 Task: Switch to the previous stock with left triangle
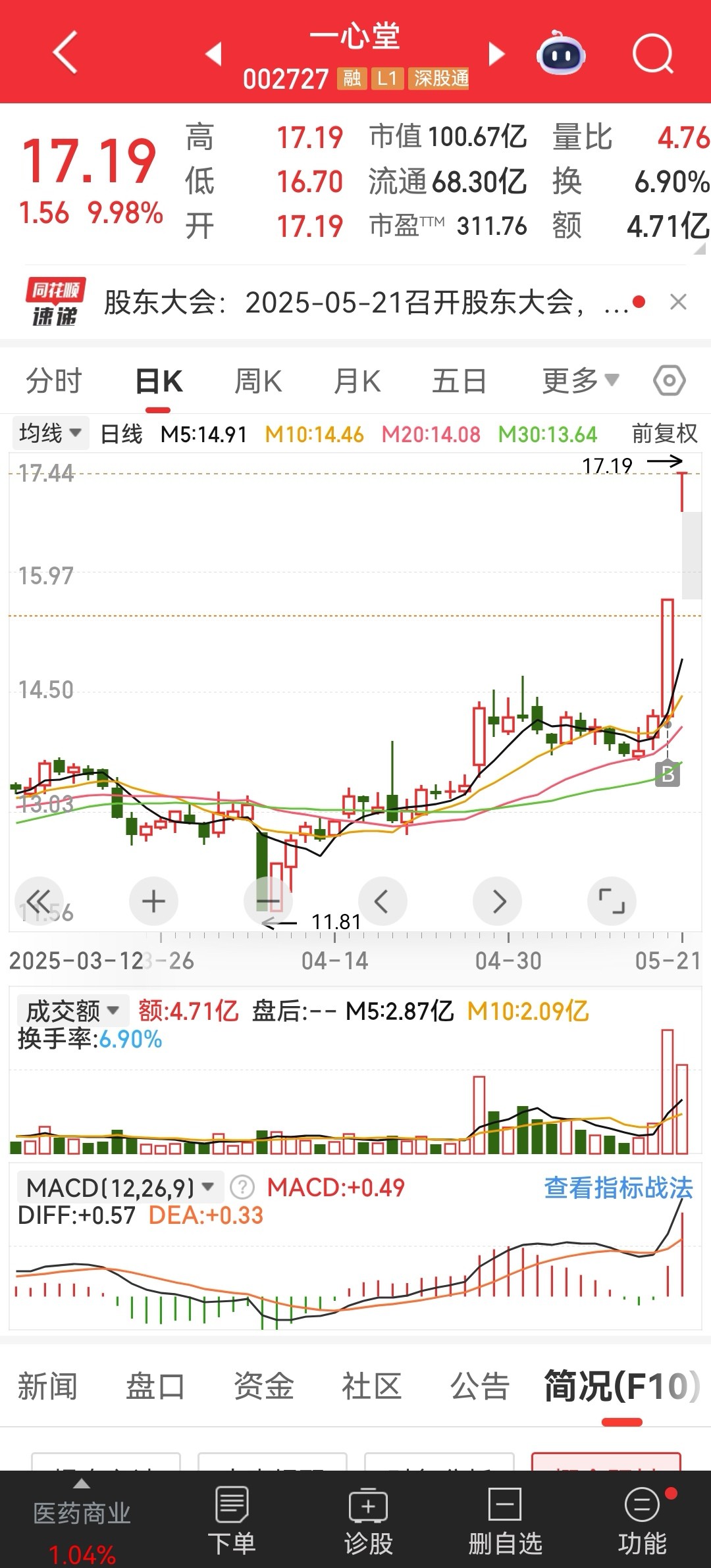pyautogui.click(x=213, y=54)
